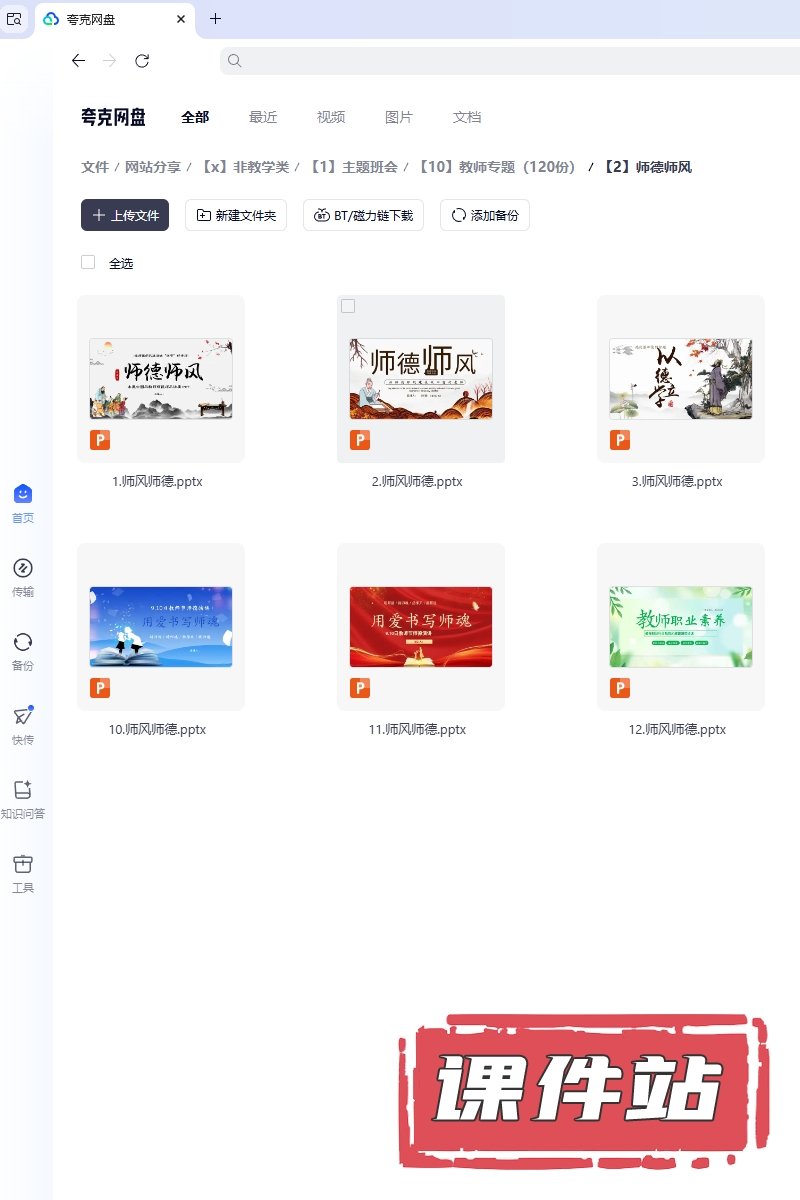This screenshot has width=800, height=1200.
Task: Switch to the 最近 tab
Action: coord(263,117)
